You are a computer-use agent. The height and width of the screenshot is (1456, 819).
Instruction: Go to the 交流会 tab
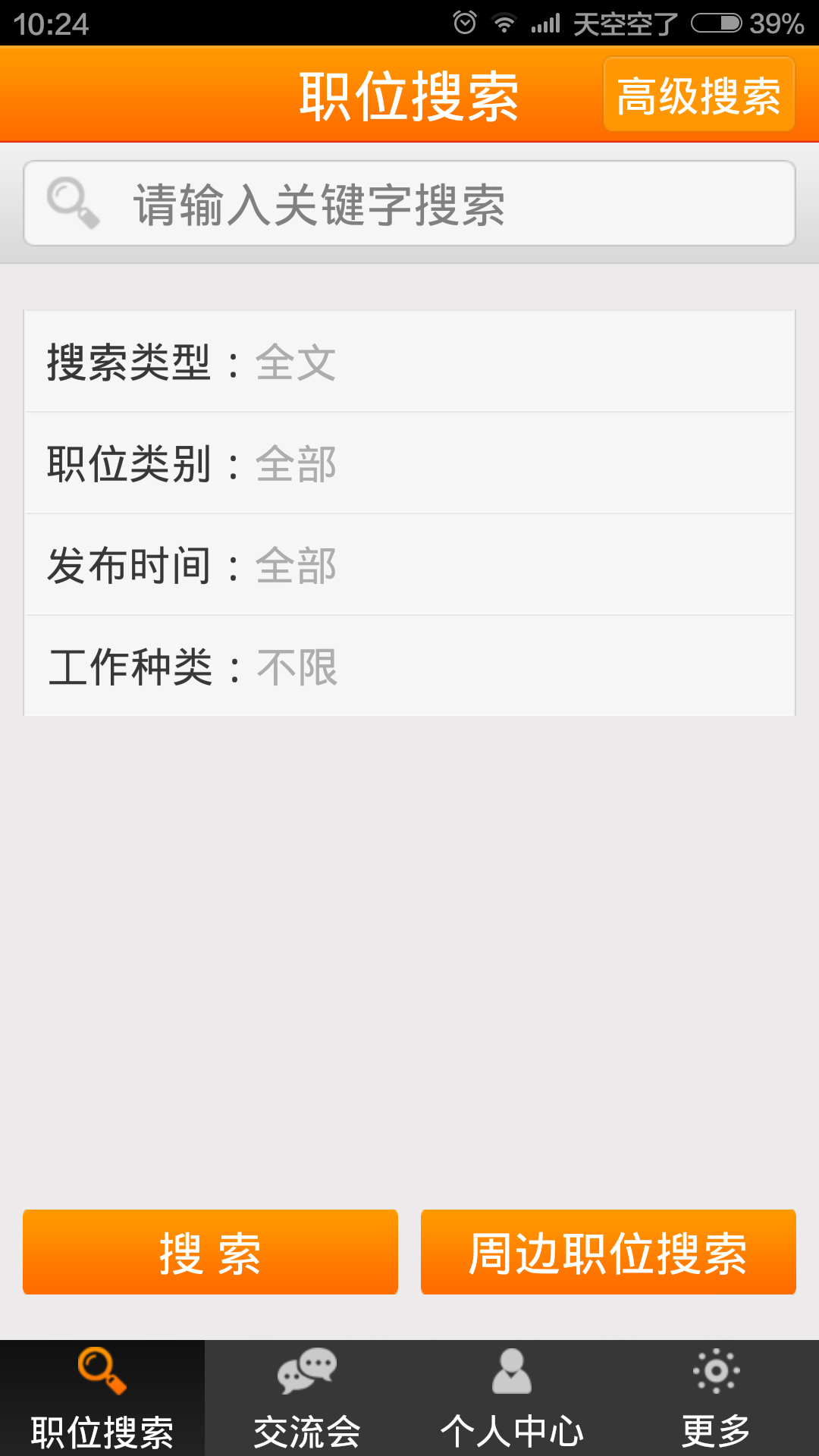307,1398
